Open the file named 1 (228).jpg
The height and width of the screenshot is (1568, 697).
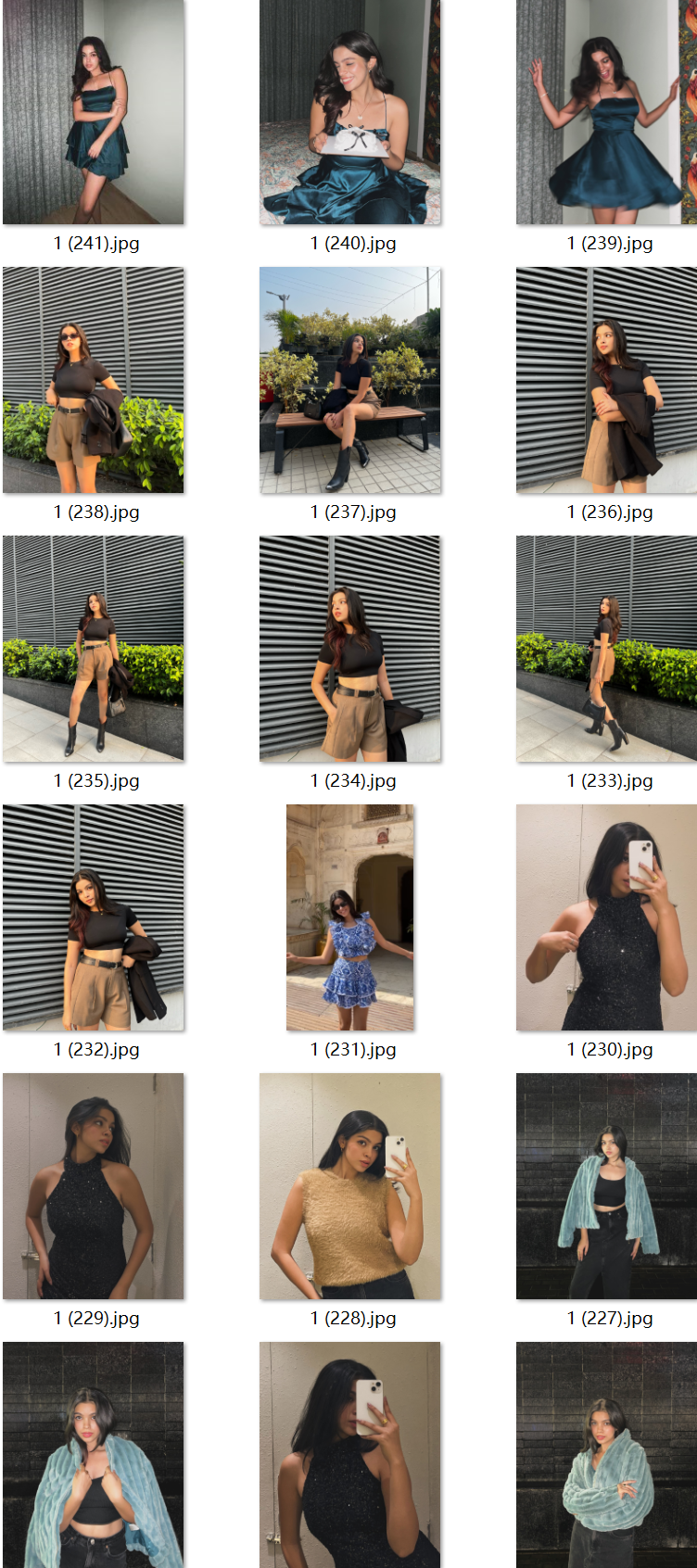pos(349,1186)
